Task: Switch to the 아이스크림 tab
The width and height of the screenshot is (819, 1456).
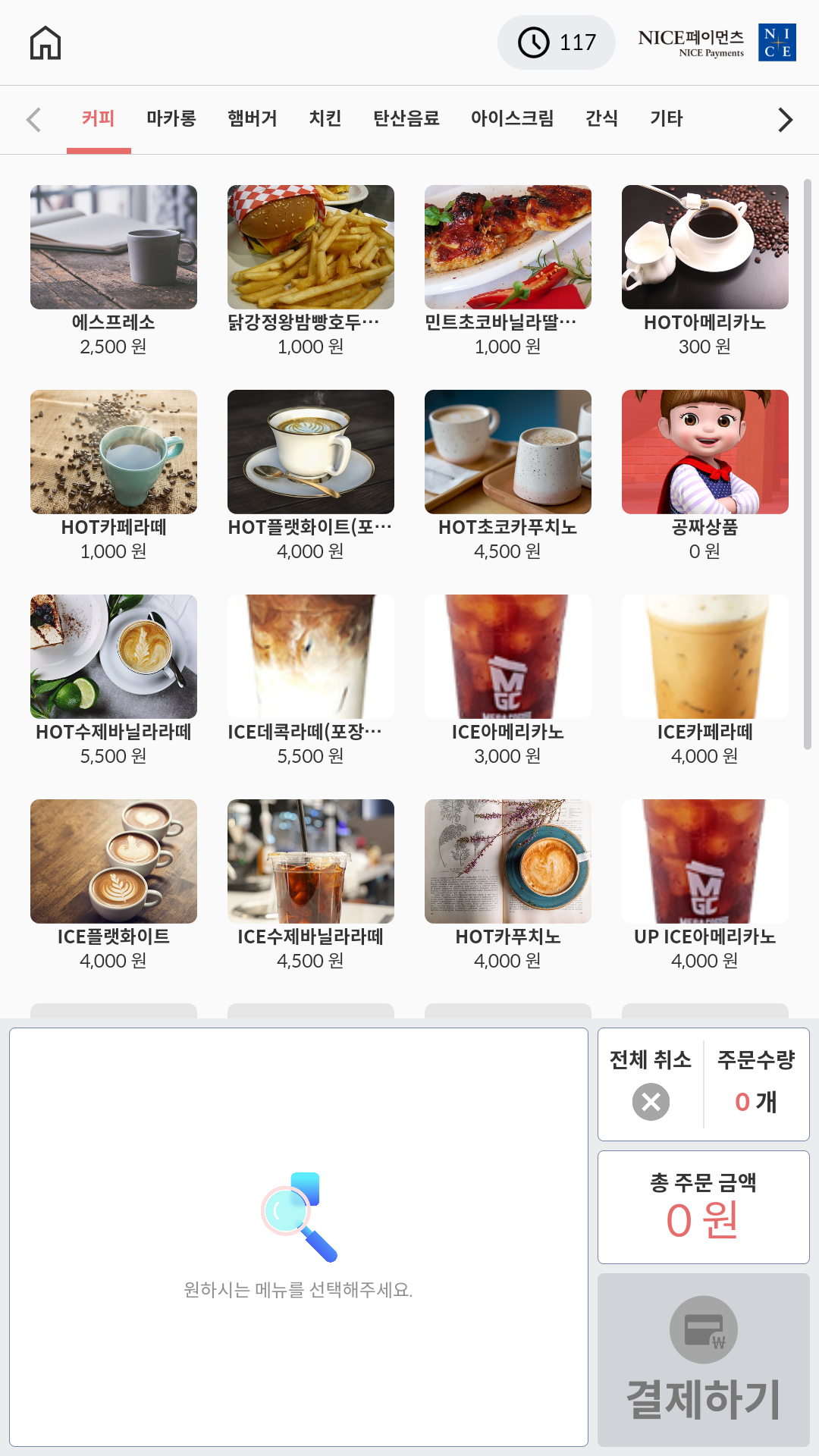Action: (x=513, y=118)
